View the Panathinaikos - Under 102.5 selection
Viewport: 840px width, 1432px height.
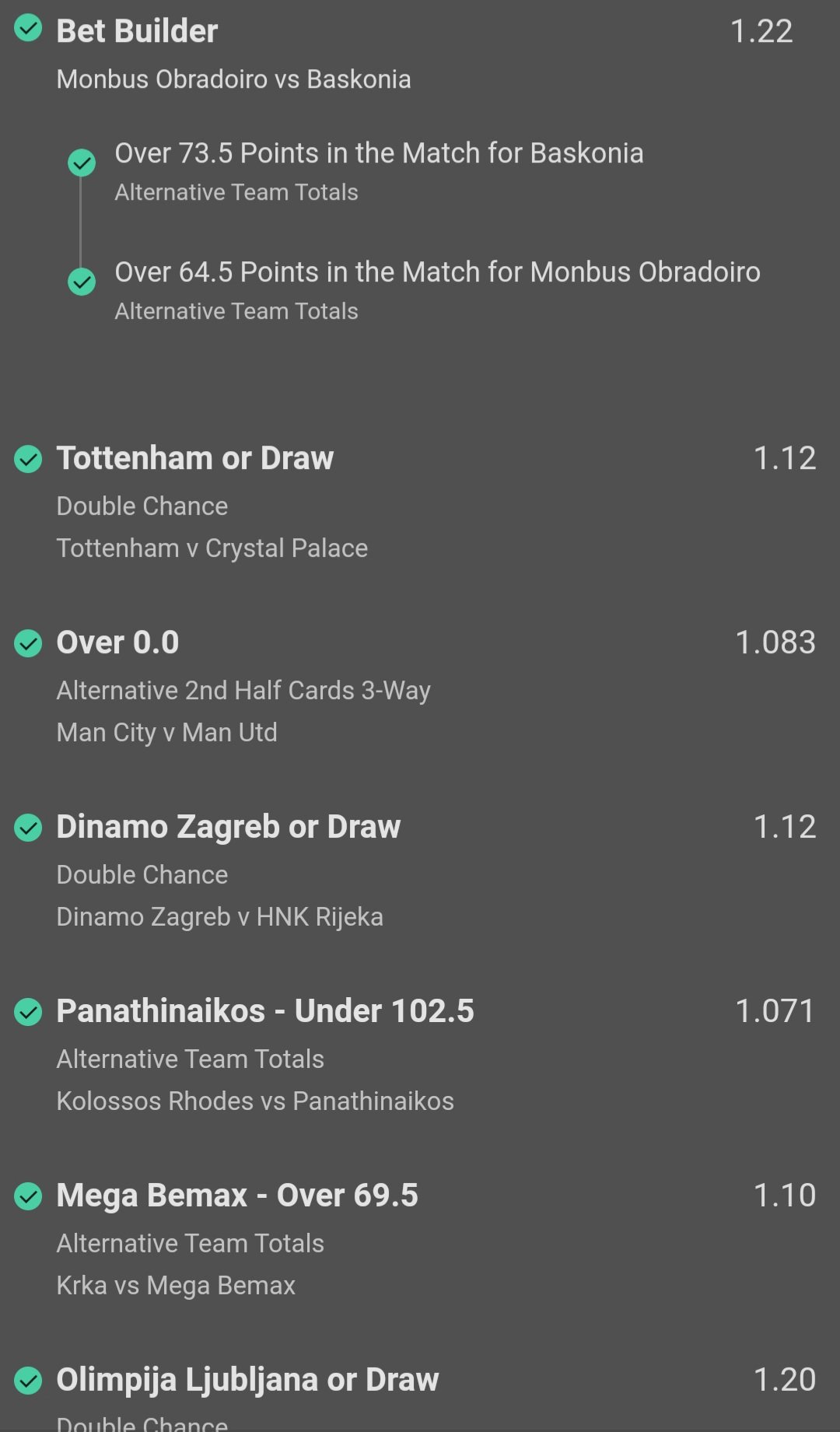pos(420,1055)
